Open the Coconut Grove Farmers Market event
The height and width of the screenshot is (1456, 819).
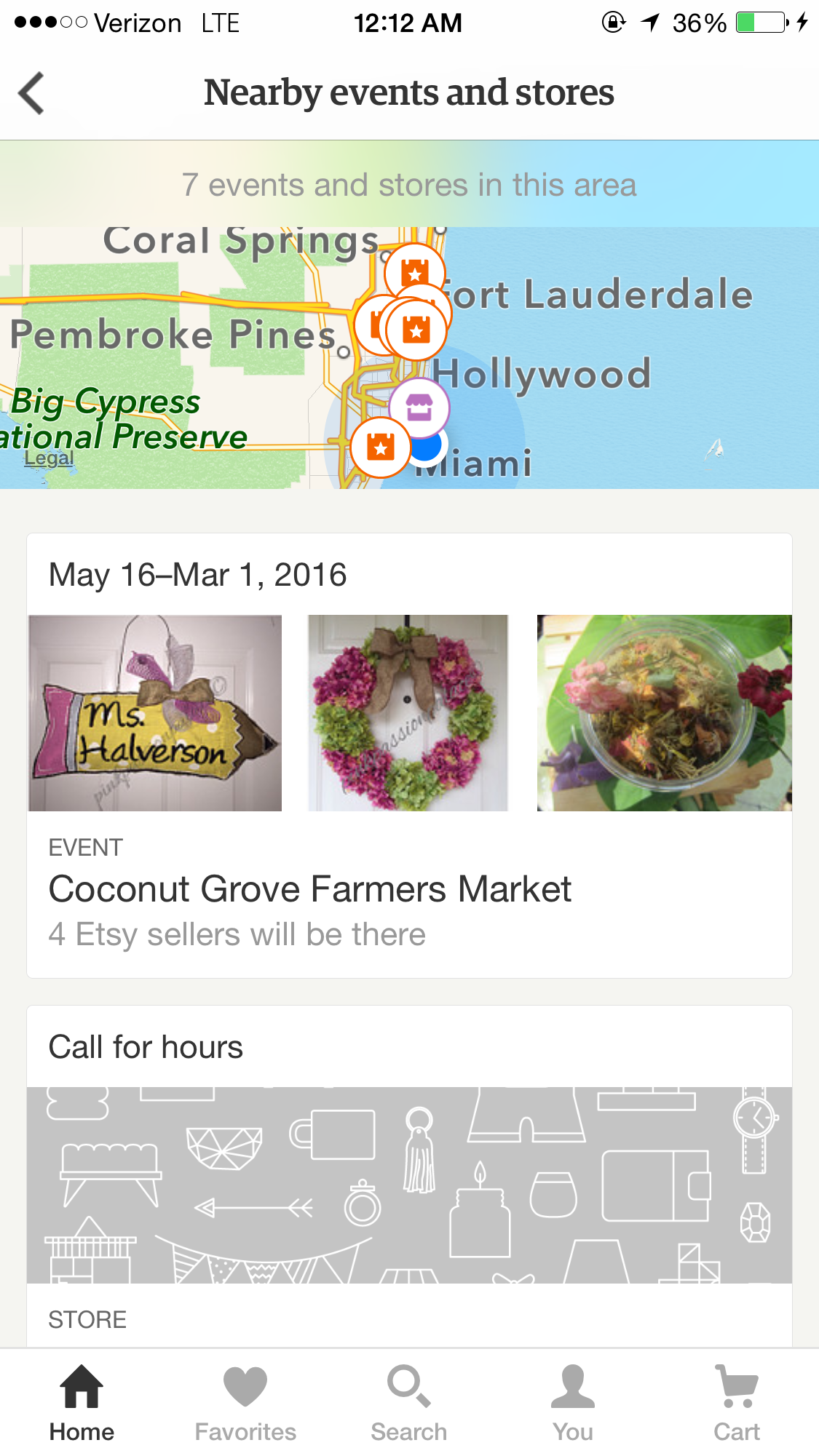coord(310,889)
